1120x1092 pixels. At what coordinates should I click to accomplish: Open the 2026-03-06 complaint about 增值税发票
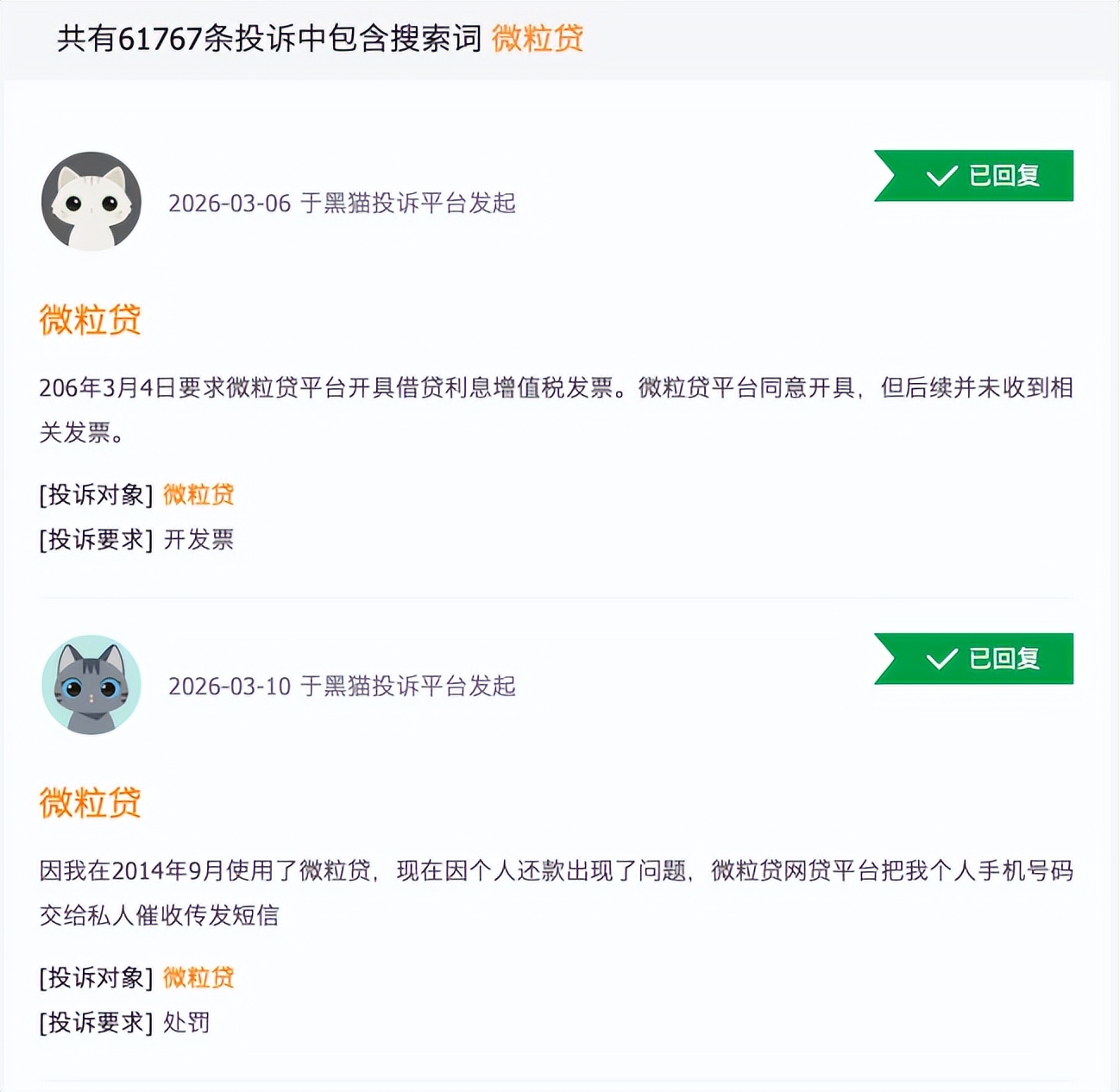90,320
